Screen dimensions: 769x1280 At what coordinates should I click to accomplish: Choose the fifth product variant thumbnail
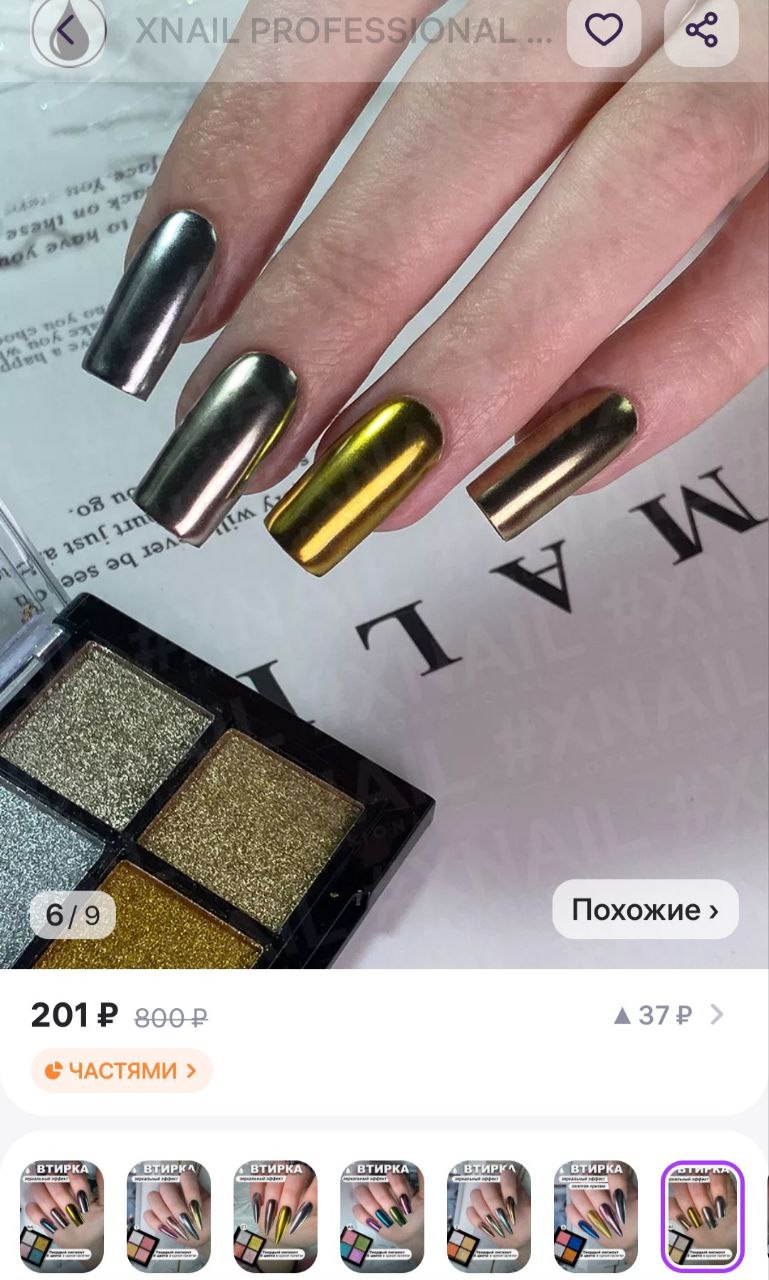489,1216
